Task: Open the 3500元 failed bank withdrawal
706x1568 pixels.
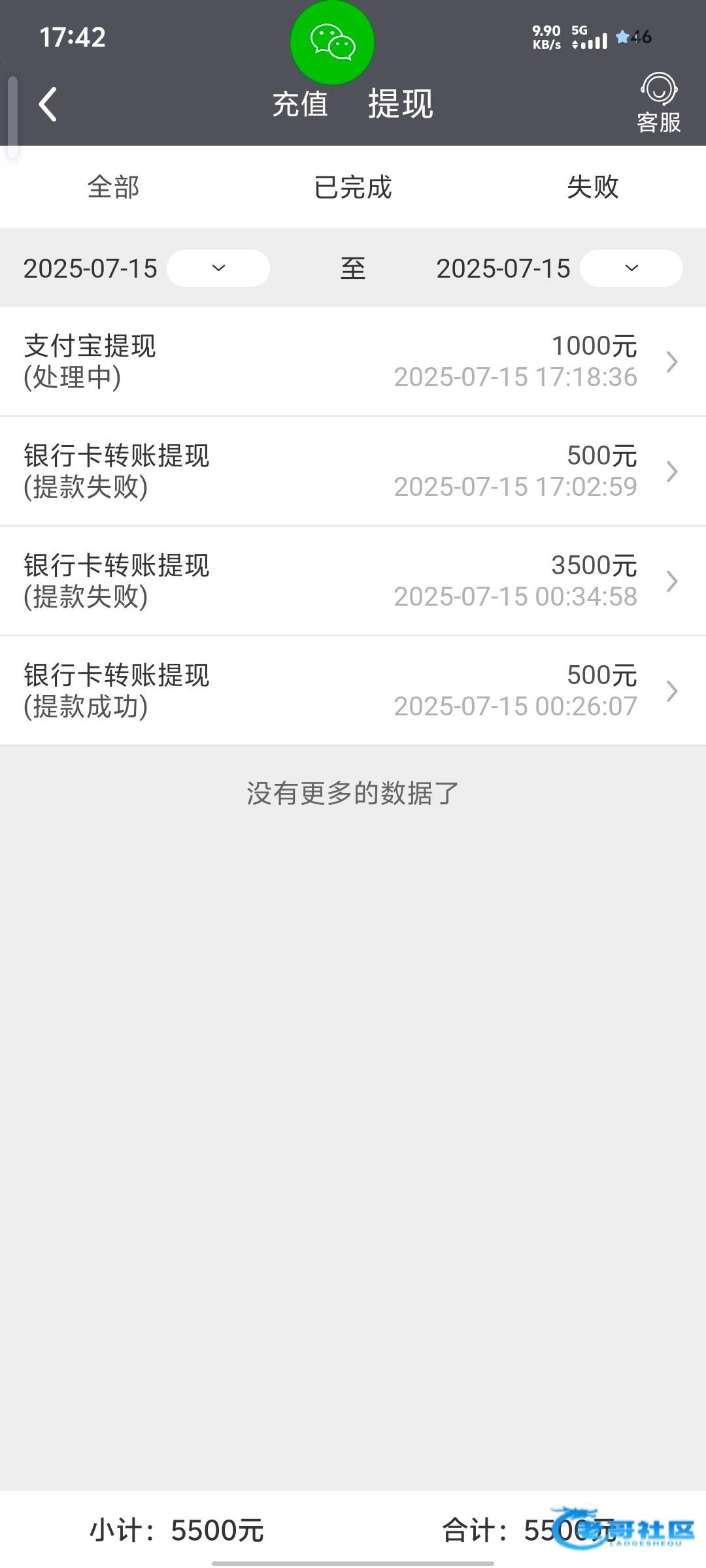Action: [353, 581]
